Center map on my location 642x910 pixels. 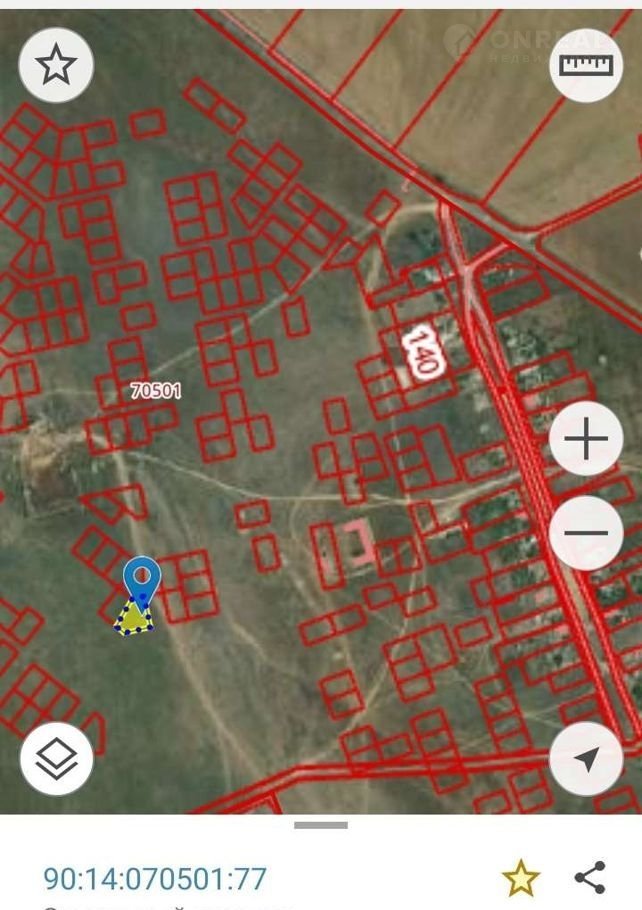click(586, 759)
